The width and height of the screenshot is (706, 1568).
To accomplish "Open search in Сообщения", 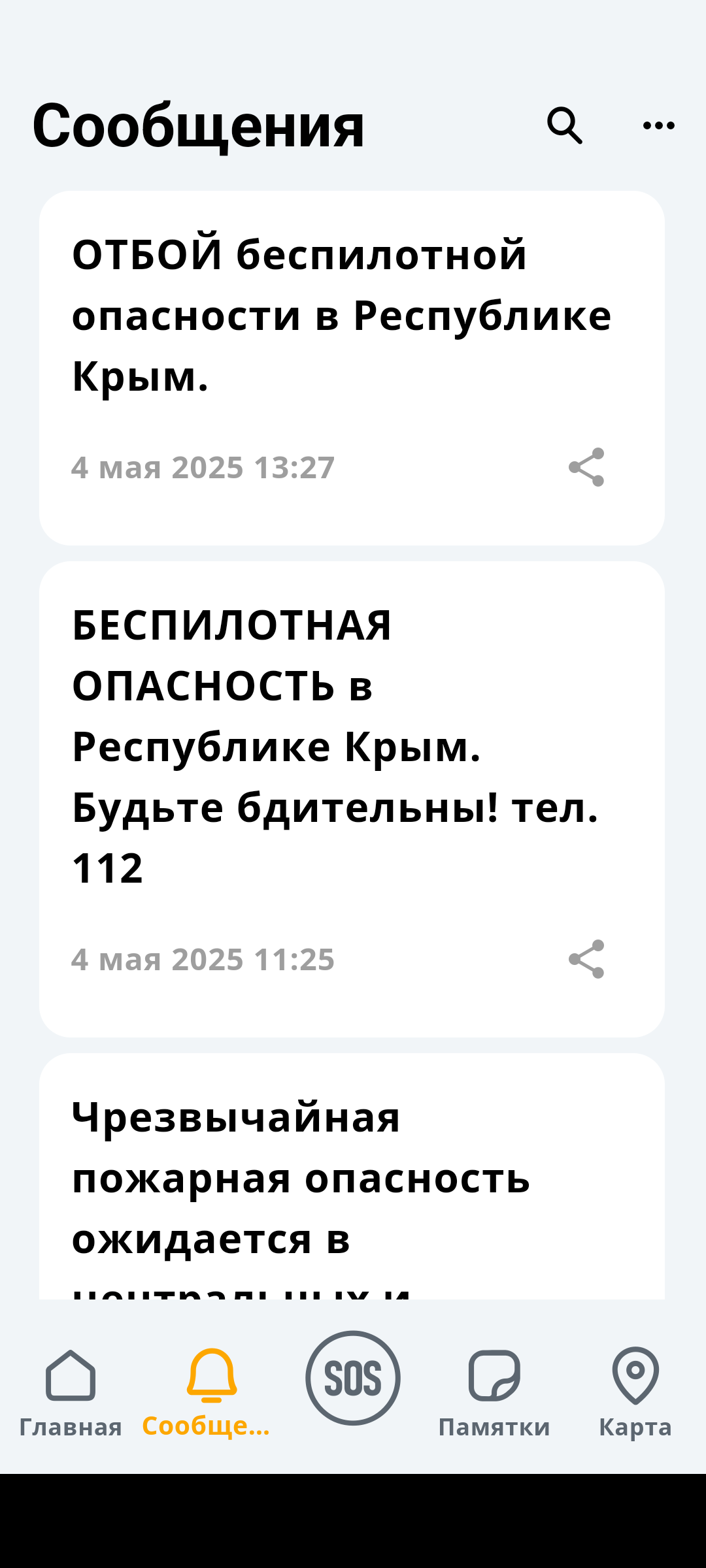I will tap(564, 125).
